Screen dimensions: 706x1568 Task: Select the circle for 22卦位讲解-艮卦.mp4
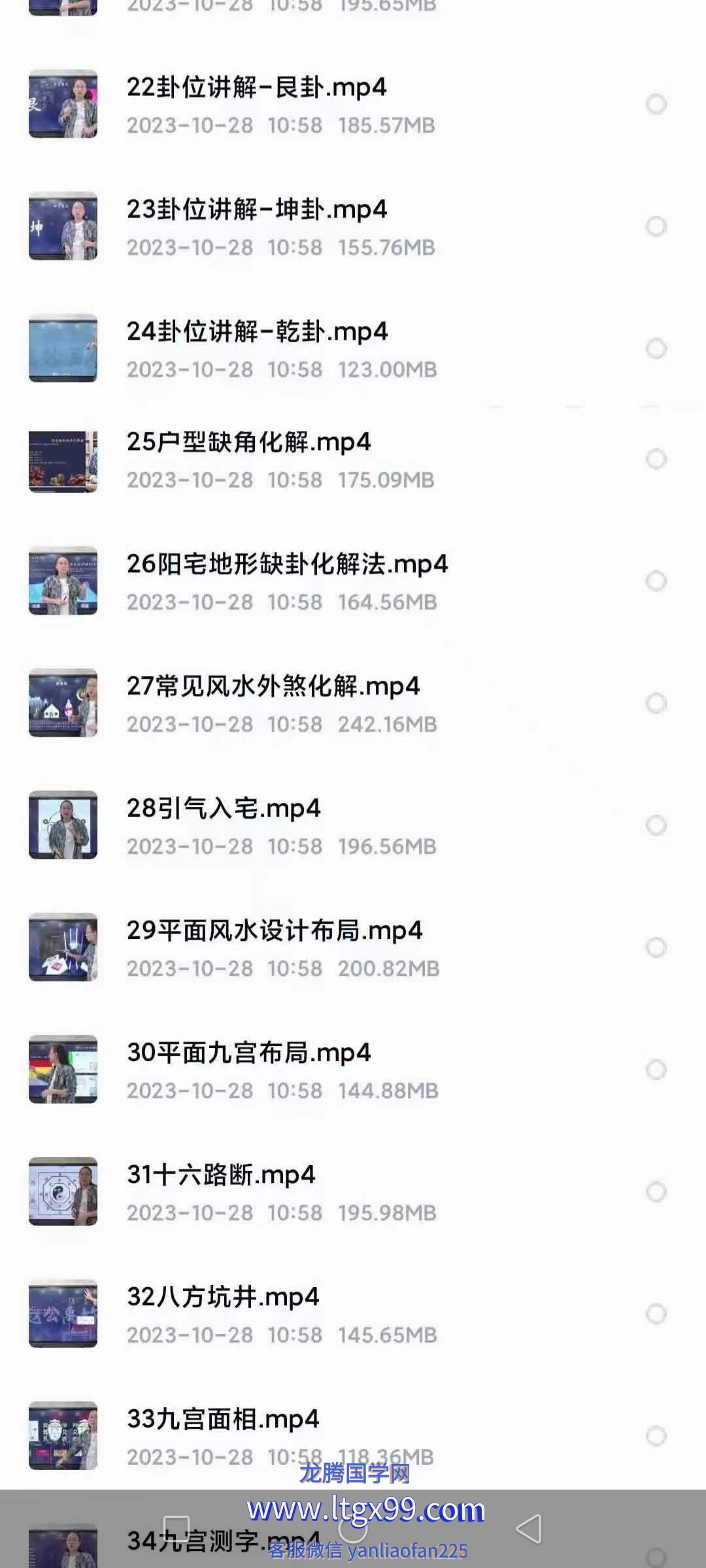pos(656,105)
